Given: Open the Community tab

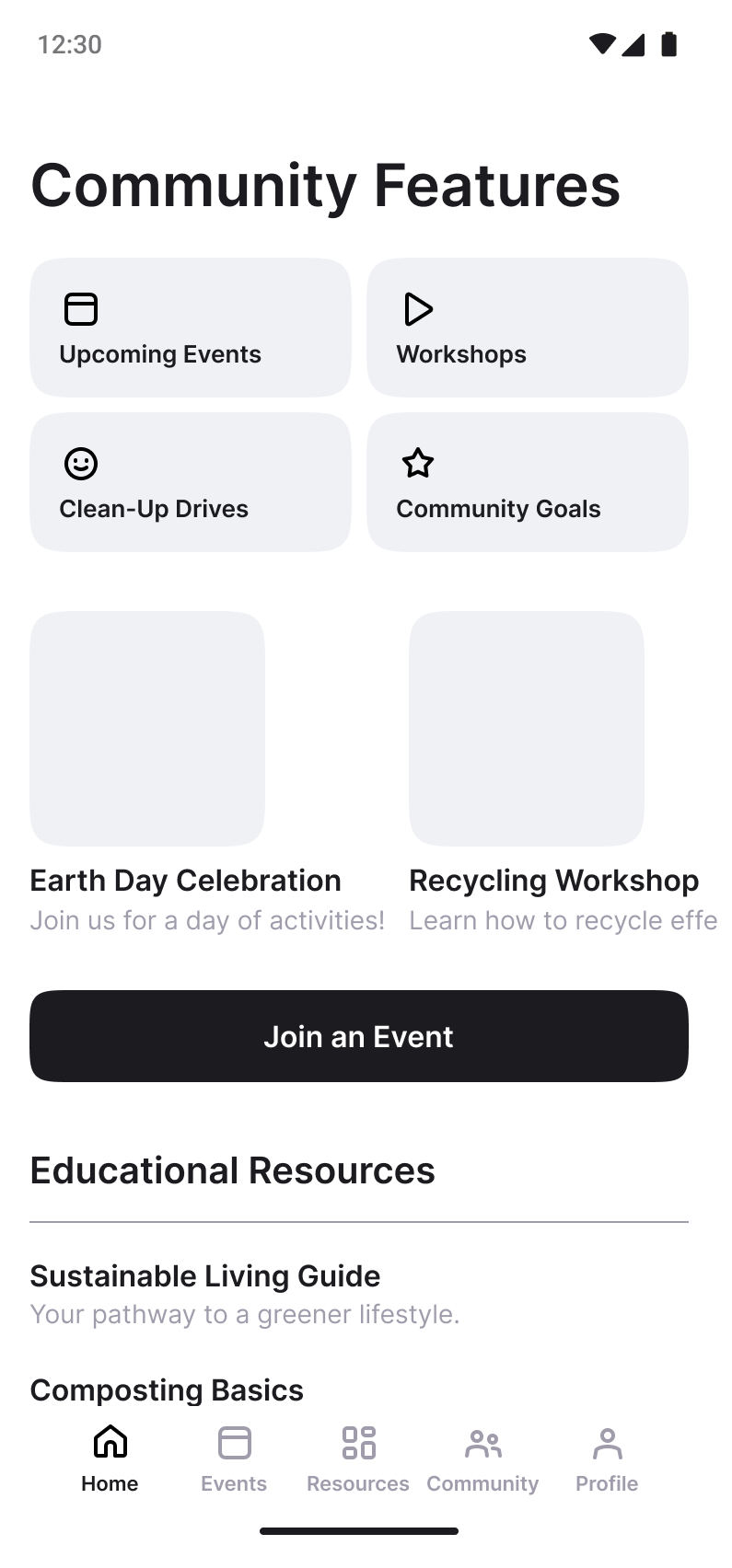Looking at the screenshot, I should pos(482,1458).
